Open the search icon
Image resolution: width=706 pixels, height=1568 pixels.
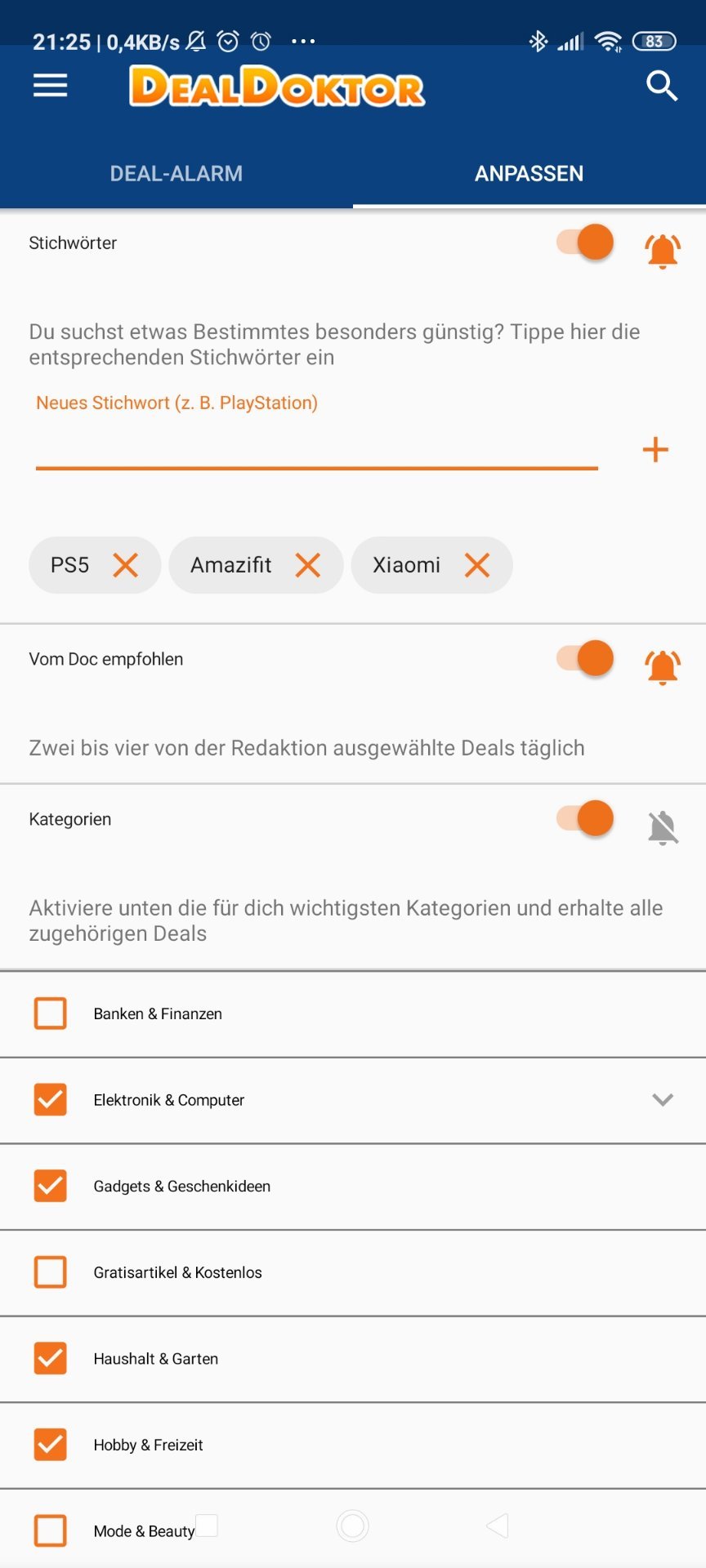pyautogui.click(x=662, y=86)
